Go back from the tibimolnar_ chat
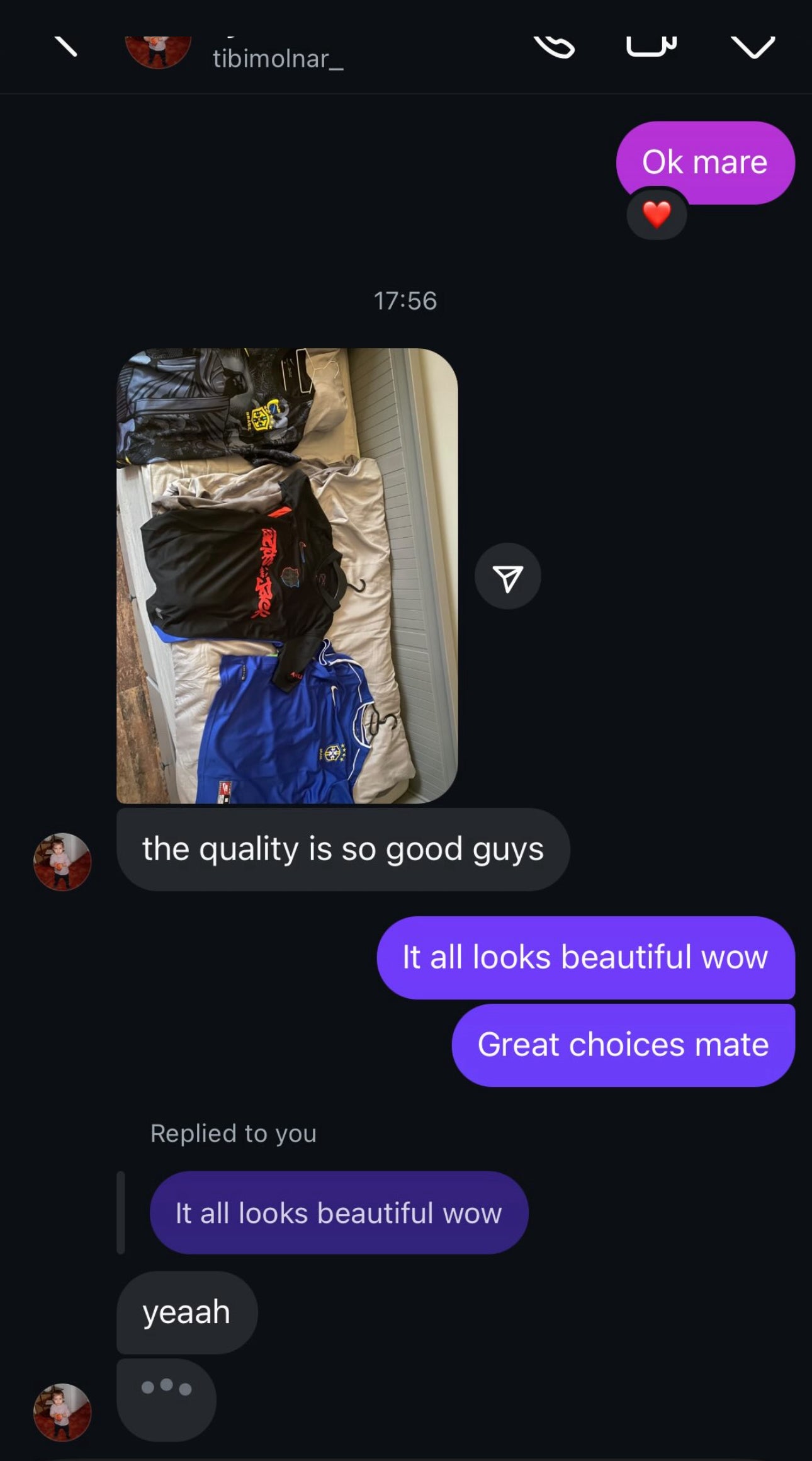Viewport: 812px width, 1461px height. point(65,46)
